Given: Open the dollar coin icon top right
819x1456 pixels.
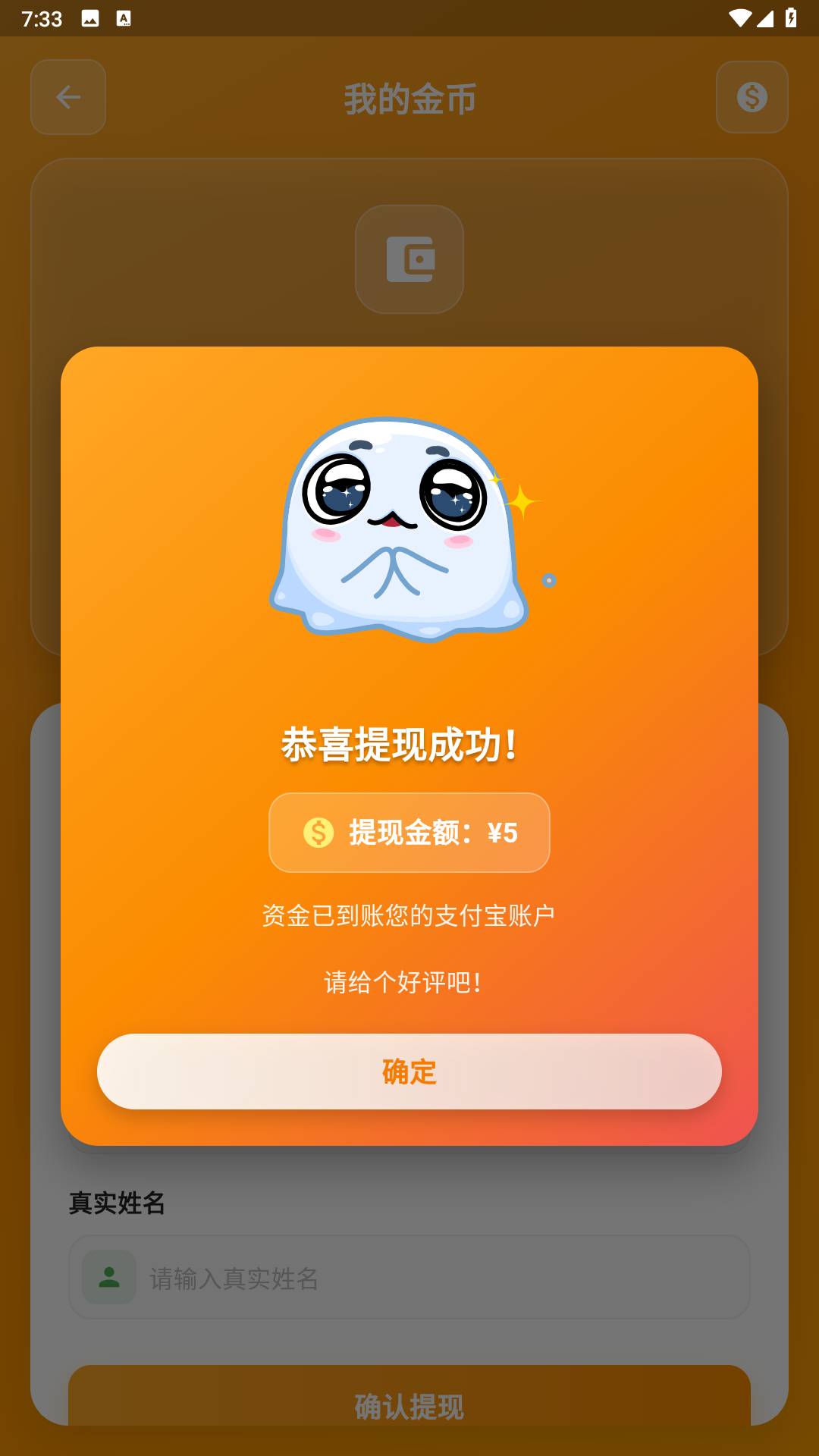Looking at the screenshot, I should (751, 97).
